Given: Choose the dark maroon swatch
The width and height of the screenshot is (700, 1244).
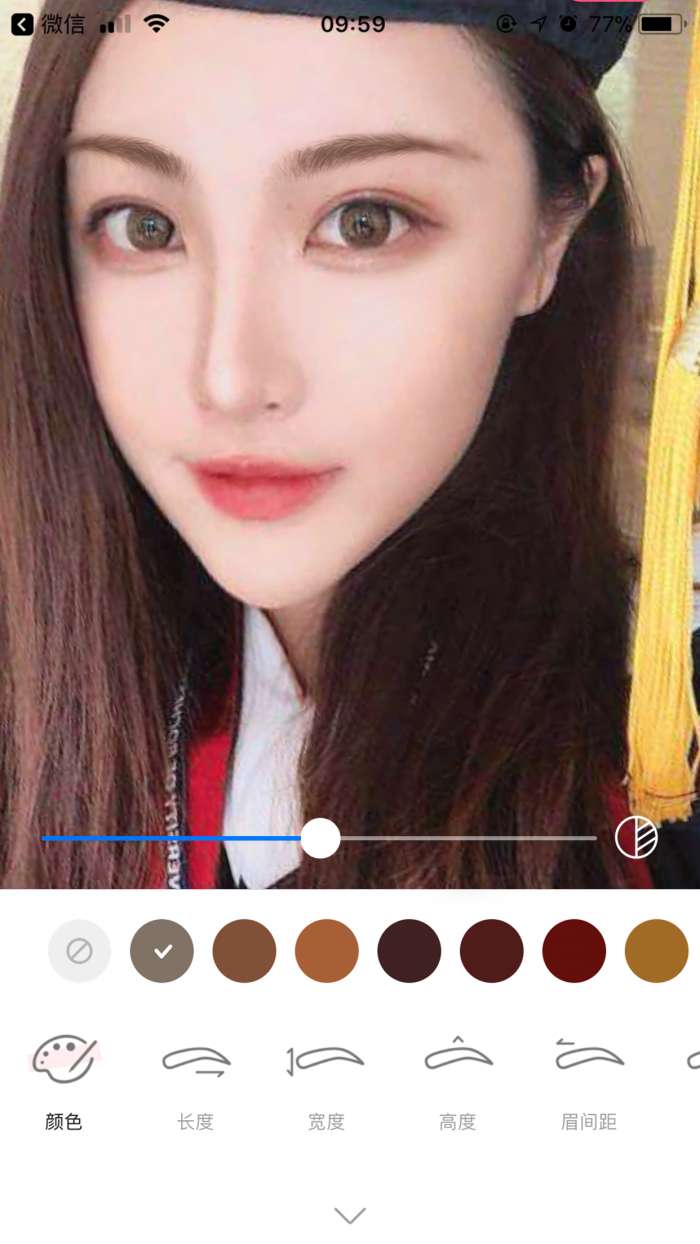Looking at the screenshot, I should (492, 951).
